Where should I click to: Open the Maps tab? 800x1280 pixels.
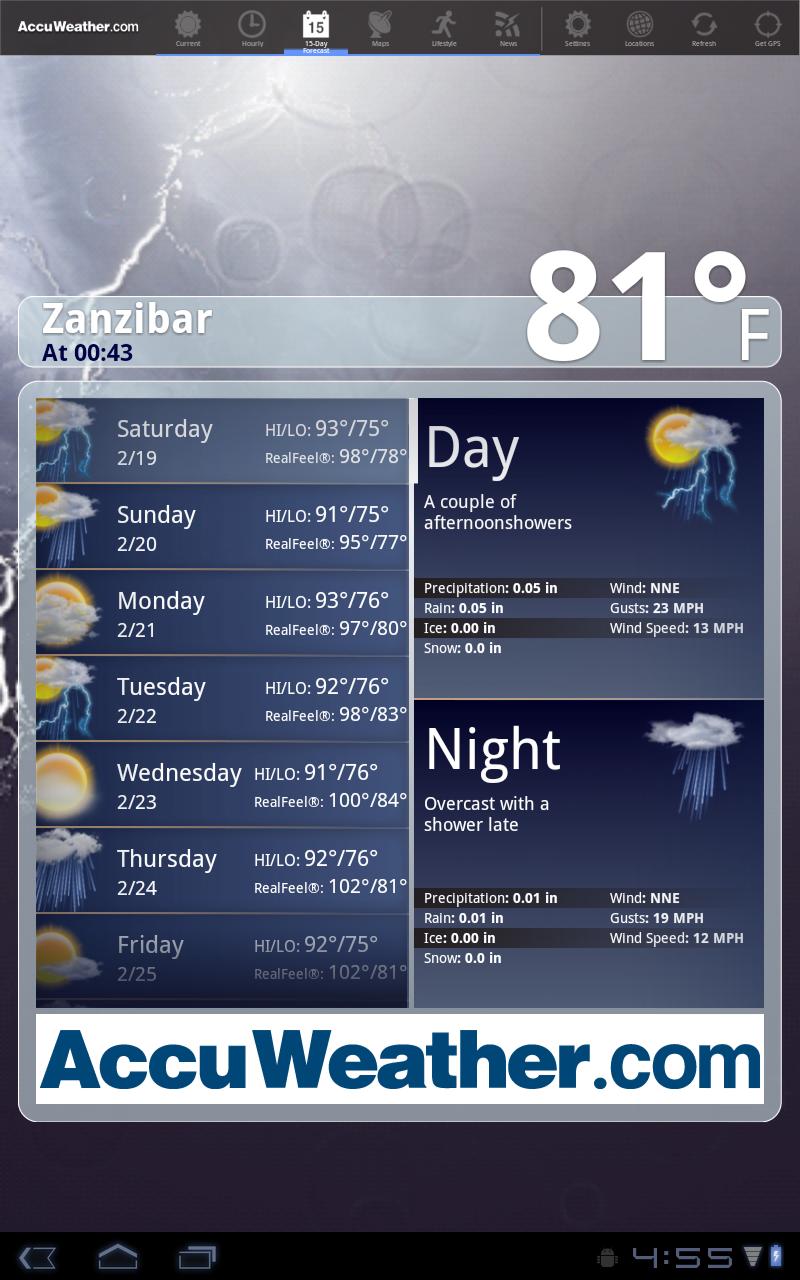pyautogui.click(x=380, y=28)
